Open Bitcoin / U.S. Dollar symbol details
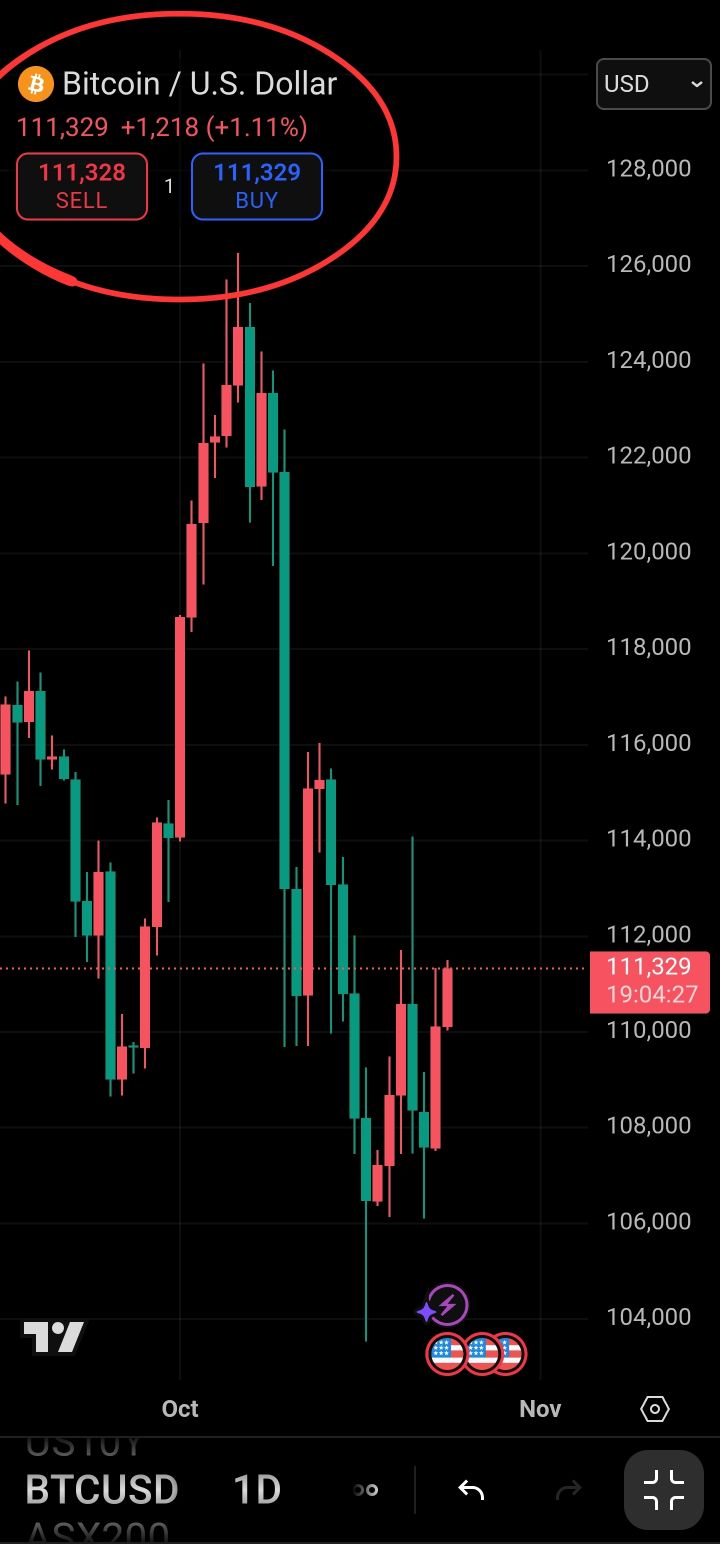Viewport: 720px width, 1544px height. (199, 84)
